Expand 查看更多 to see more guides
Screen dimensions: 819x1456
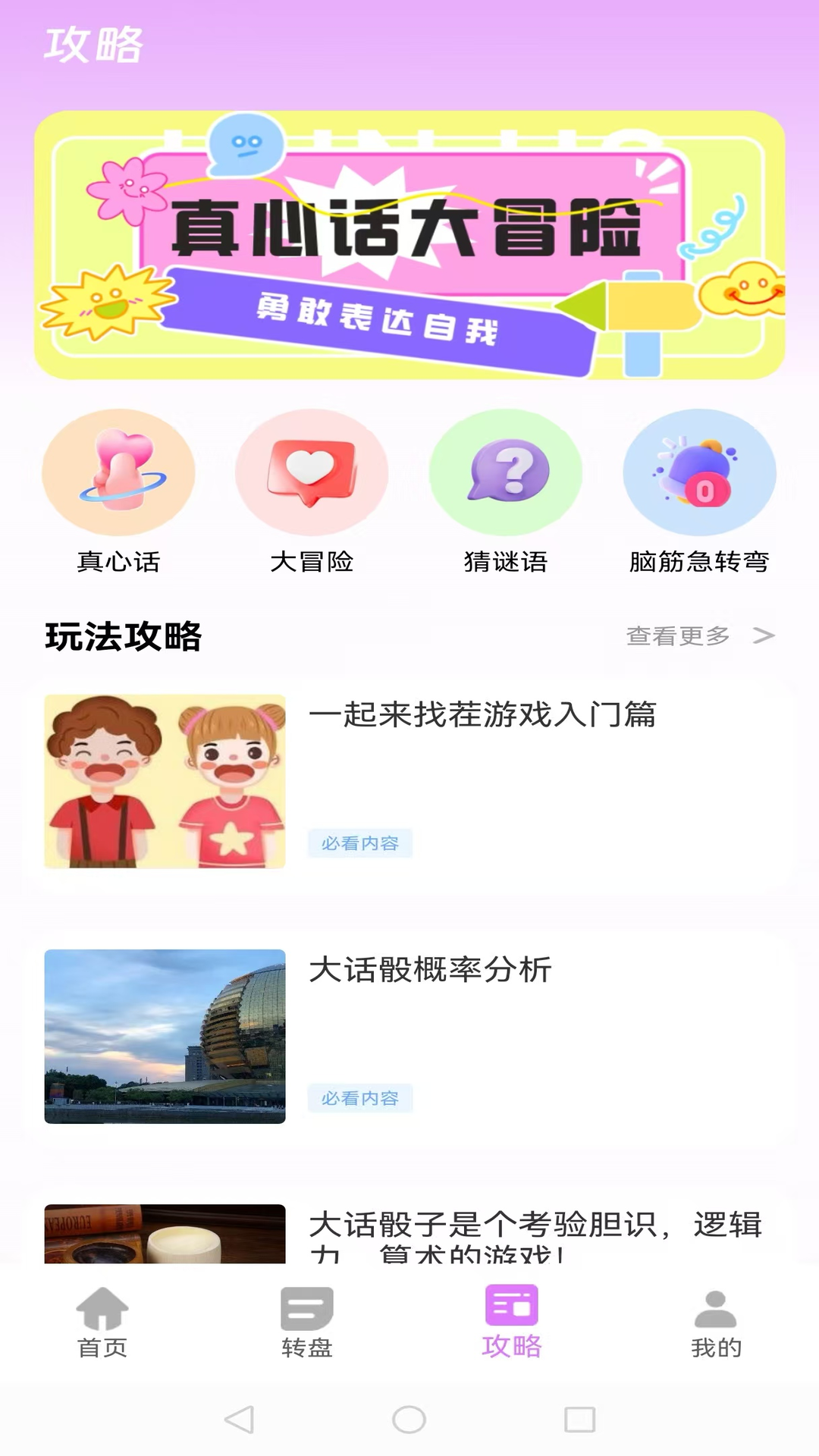point(679,638)
